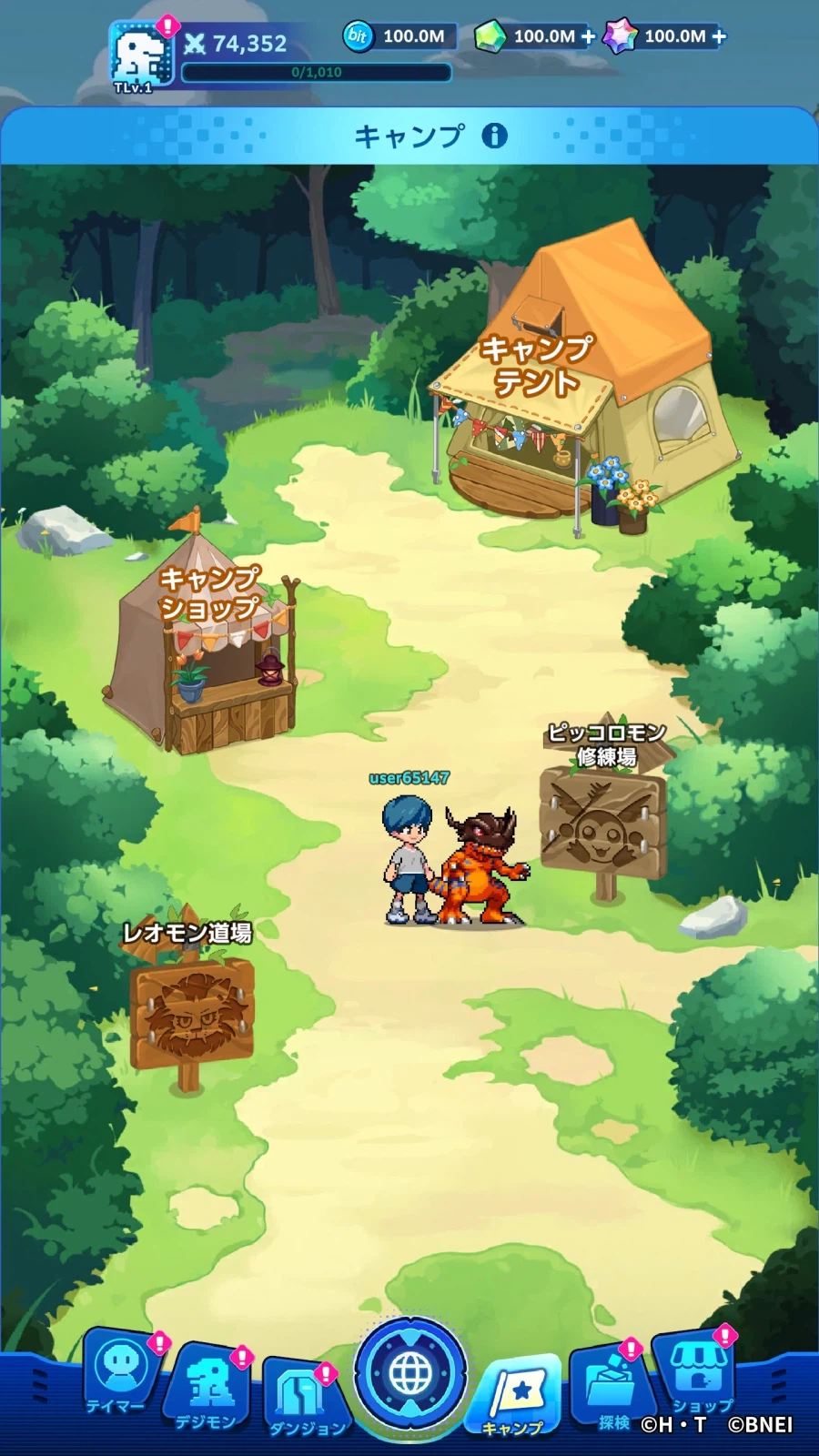Open the player profile avatar icon
Image resolution: width=819 pixels, height=1456 pixels.
click(x=141, y=54)
